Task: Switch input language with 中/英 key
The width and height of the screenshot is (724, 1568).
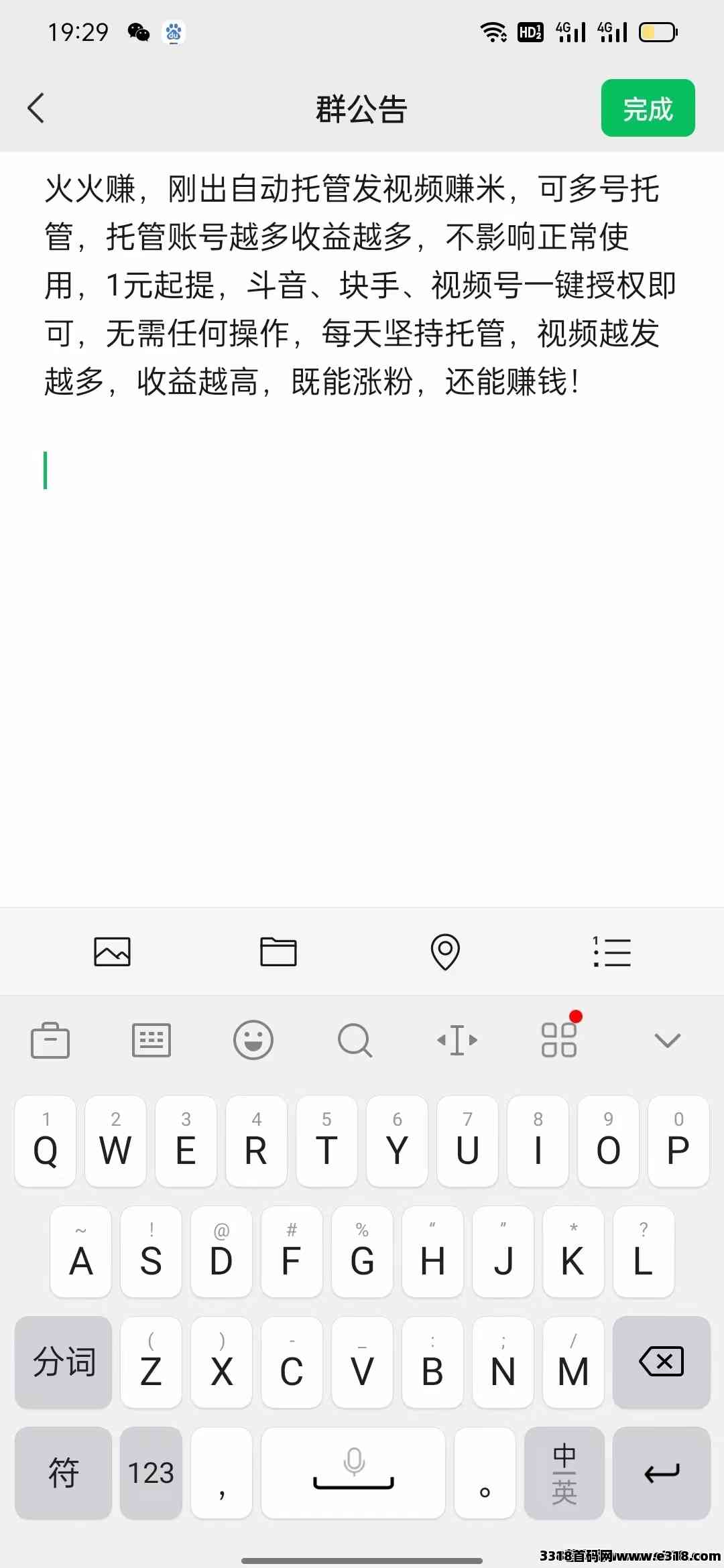Action: 564,1473
